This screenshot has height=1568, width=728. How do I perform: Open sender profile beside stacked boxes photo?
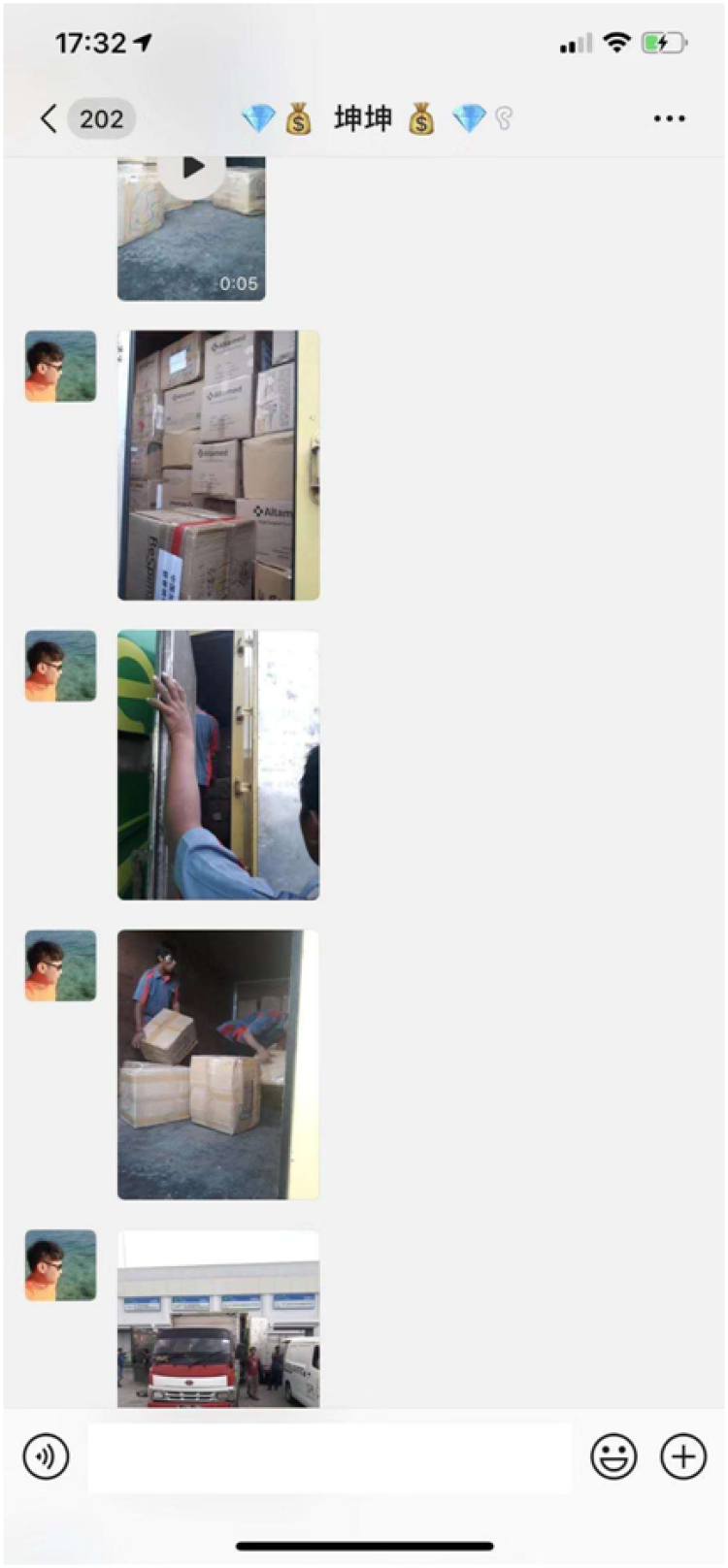point(60,367)
